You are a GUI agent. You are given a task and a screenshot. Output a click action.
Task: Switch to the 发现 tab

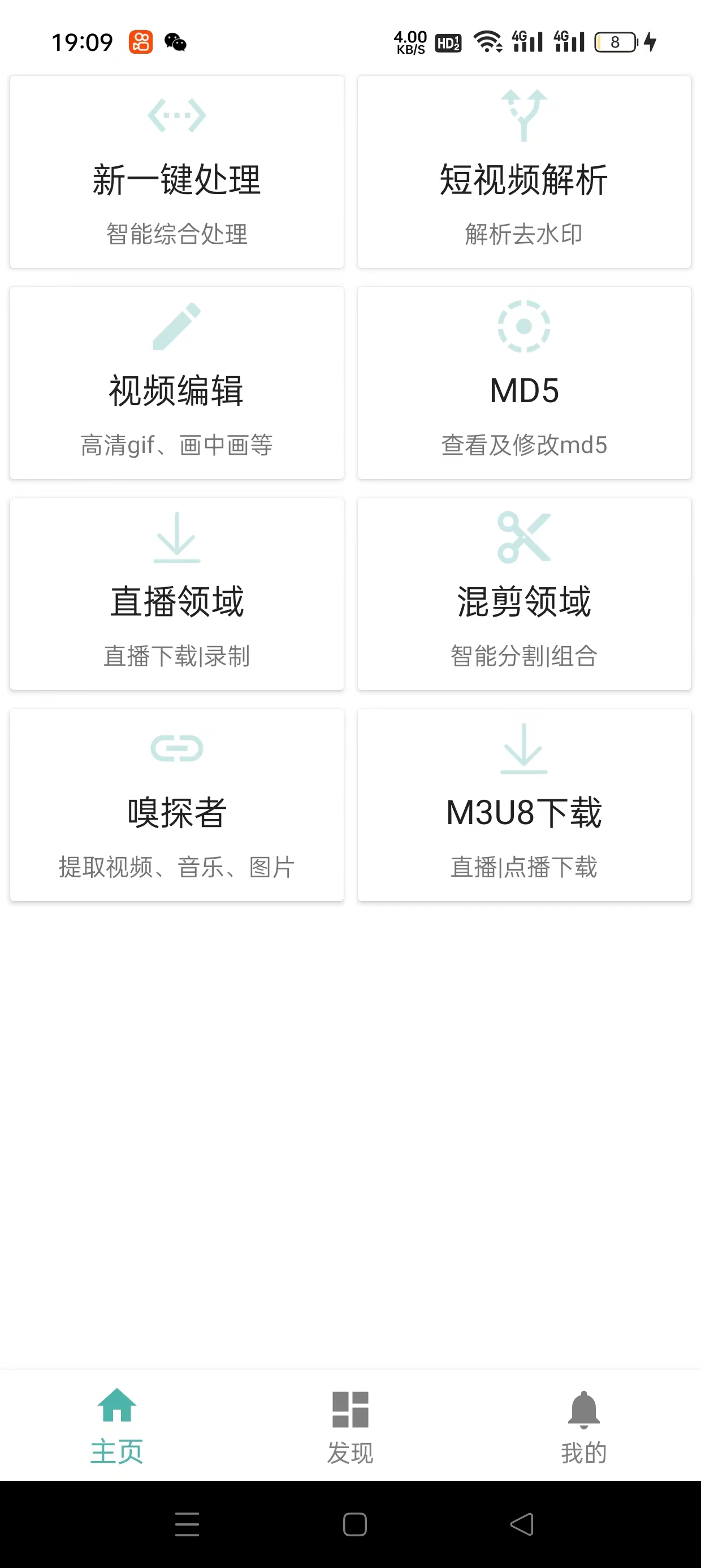coord(351,1424)
